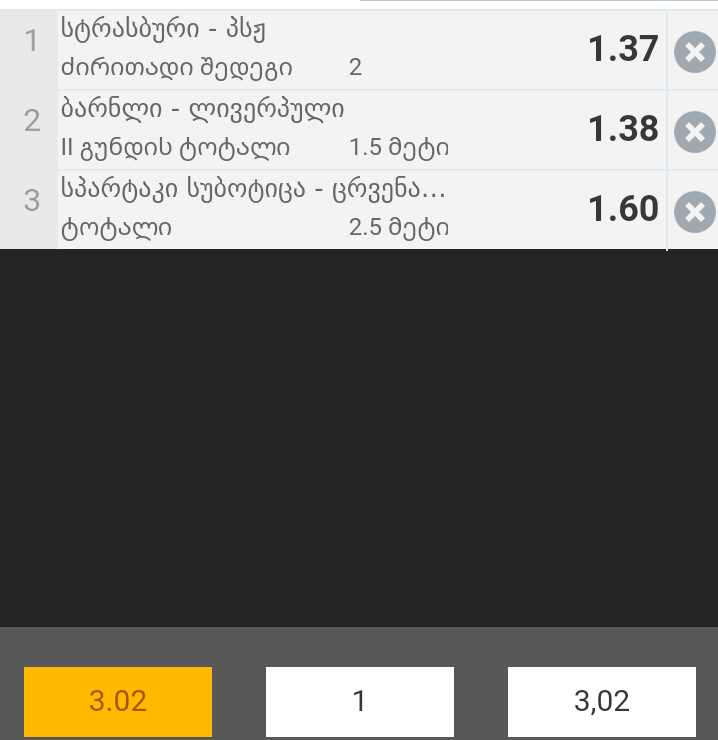
Task: Delete the სპარტაკი სუბოტიცა bet from slip
Action: pyautogui.click(x=695, y=211)
